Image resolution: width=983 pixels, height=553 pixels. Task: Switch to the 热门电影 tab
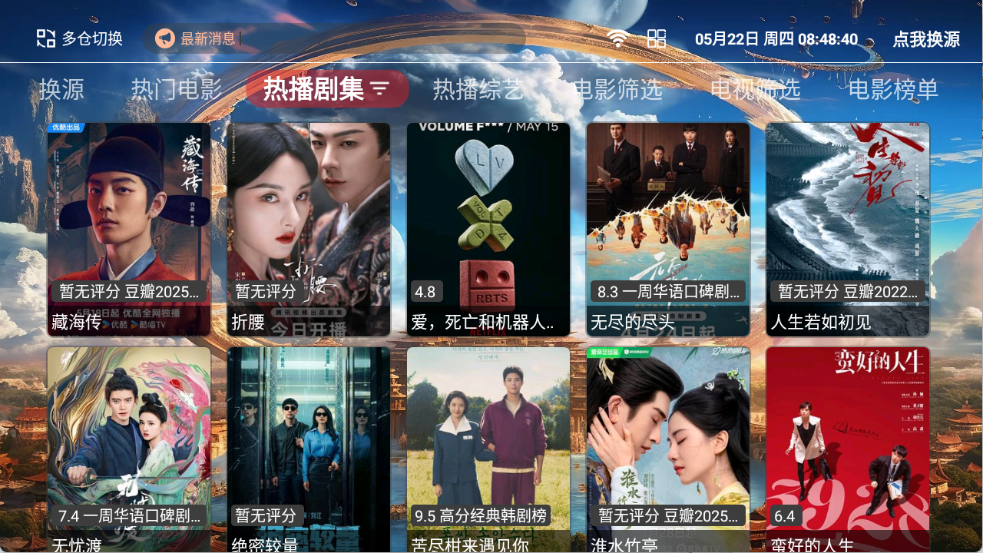point(176,89)
